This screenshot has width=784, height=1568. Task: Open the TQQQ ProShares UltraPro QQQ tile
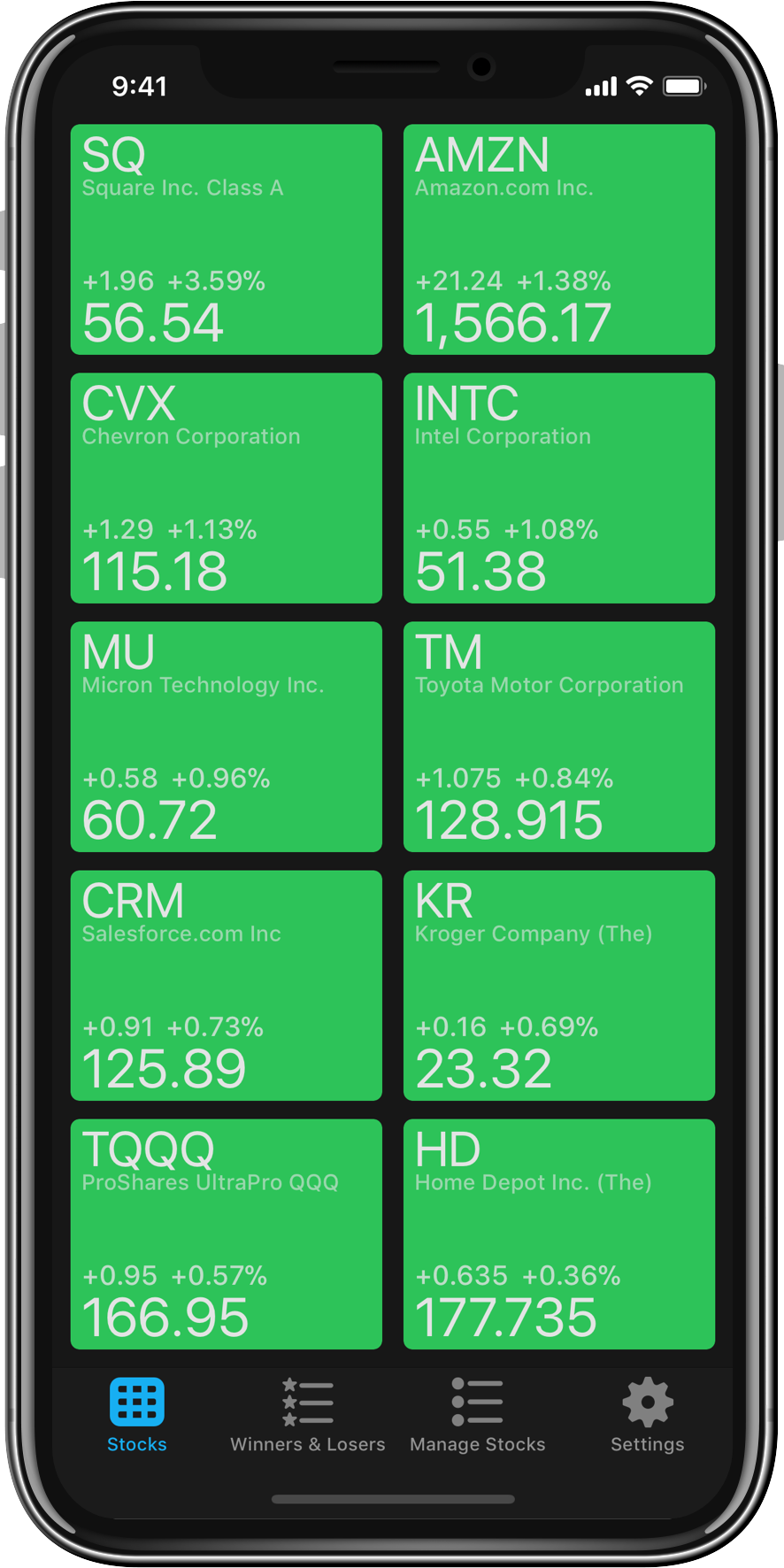226,1234
